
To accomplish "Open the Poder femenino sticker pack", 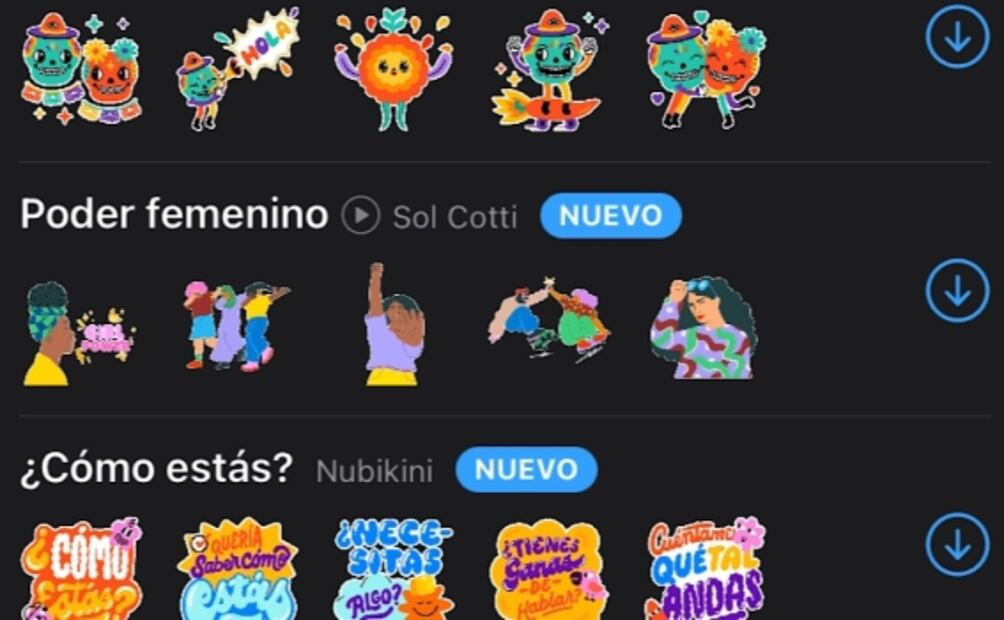I will coord(174,215).
